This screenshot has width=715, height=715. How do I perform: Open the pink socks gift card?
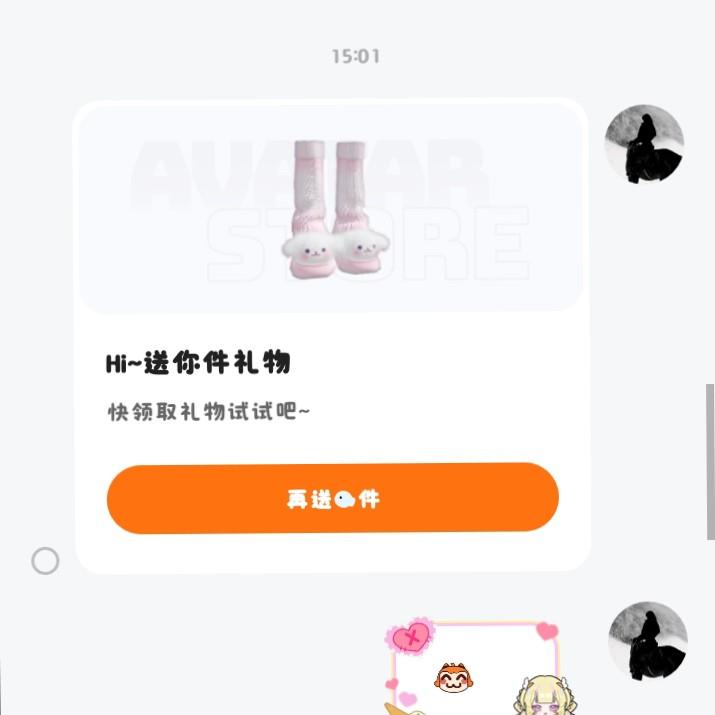331,209
